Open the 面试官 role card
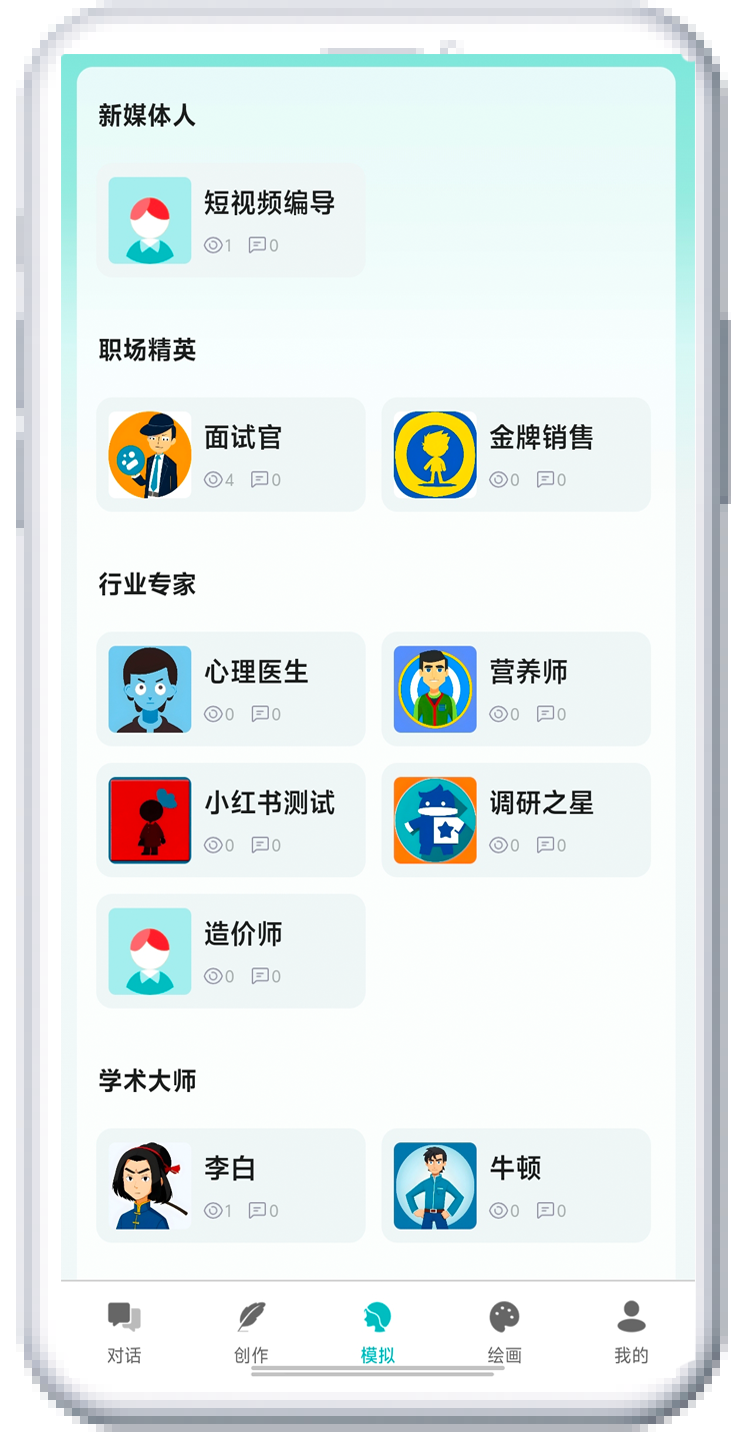The image size is (731, 1433). tap(231, 455)
